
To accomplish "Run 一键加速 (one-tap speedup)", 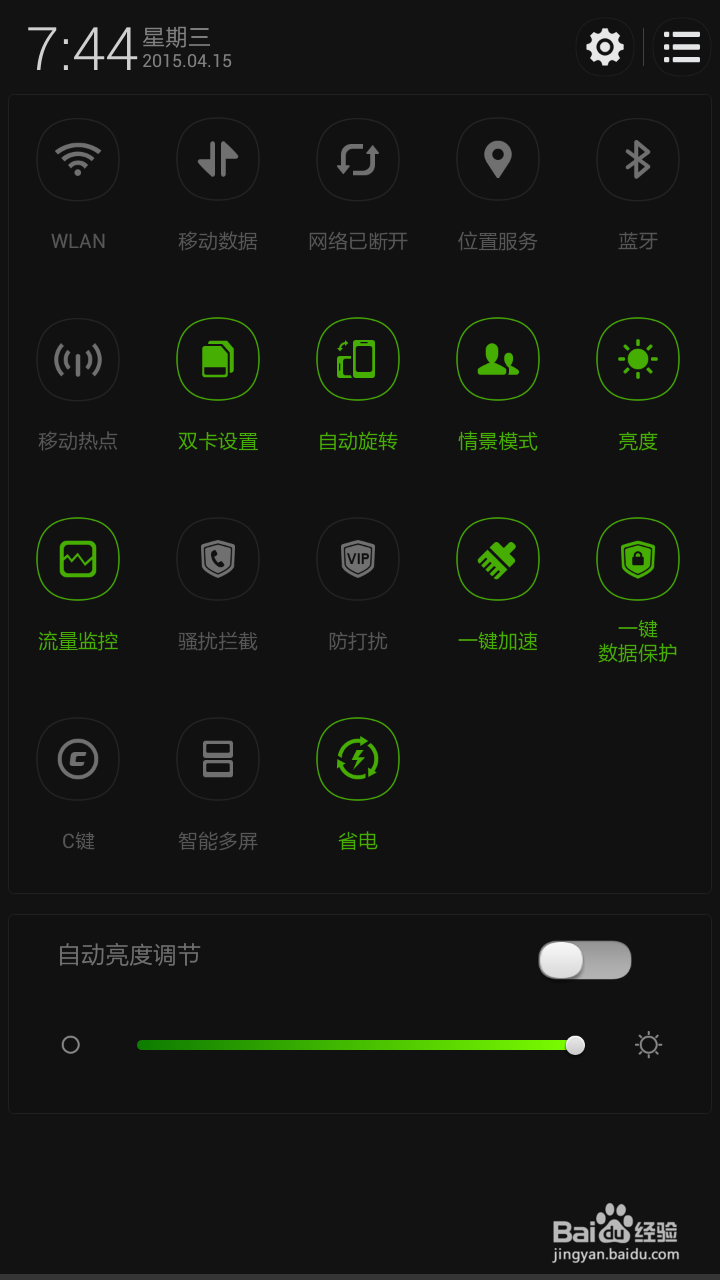I will 498,559.
